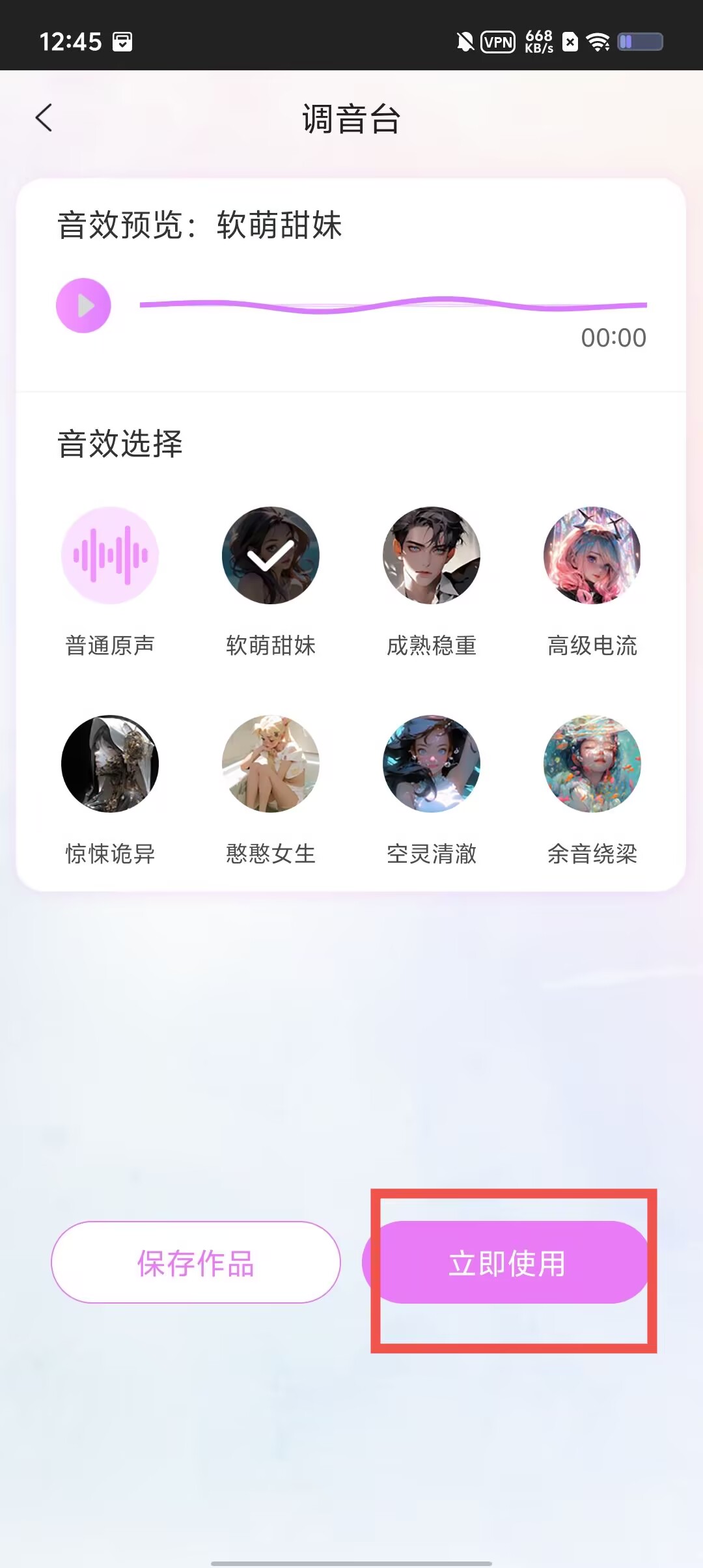Pick the 余音绕梁 sound effect

coord(592,764)
